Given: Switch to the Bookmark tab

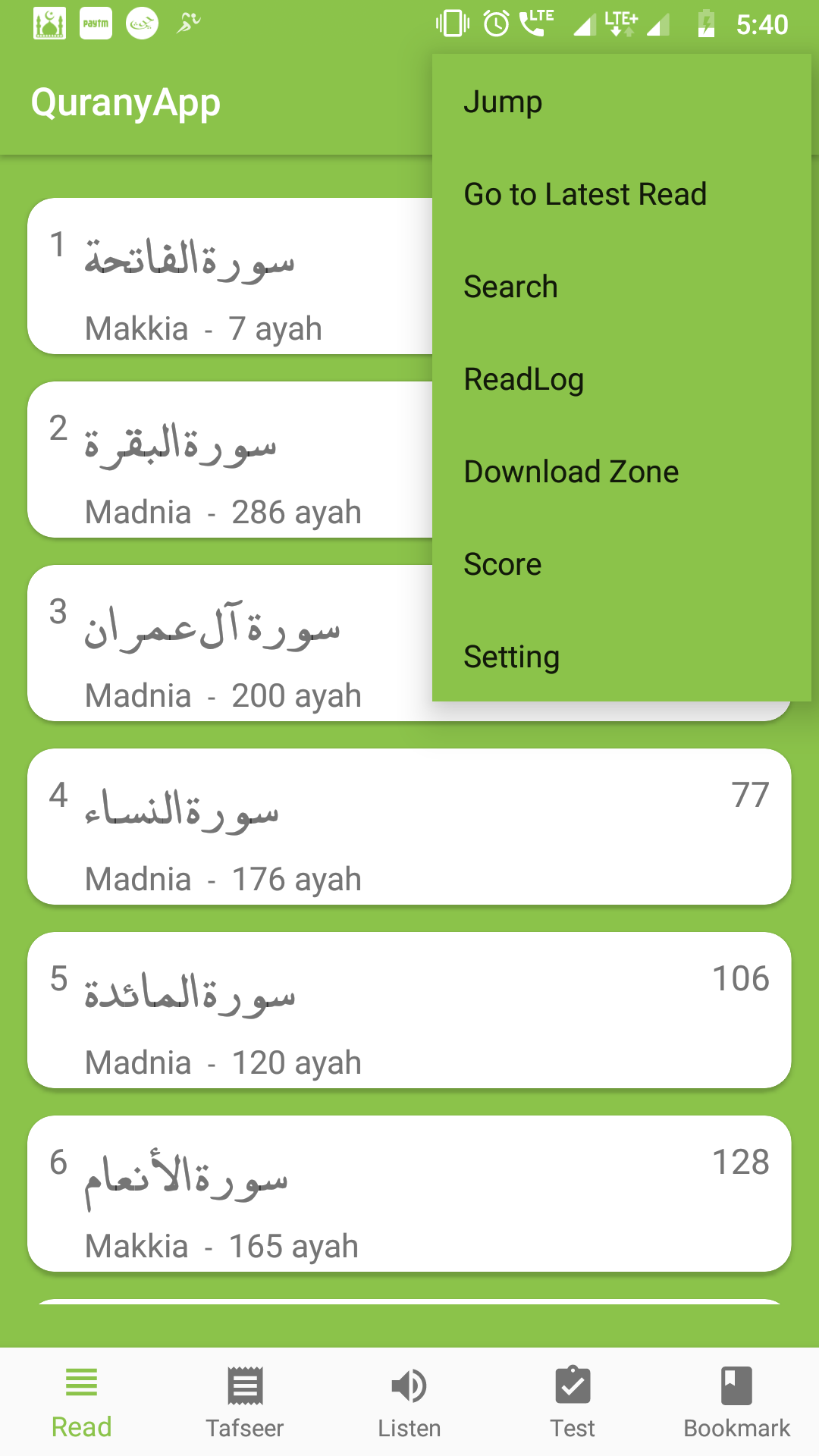Looking at the screenshot, I should coord(736,1403).
